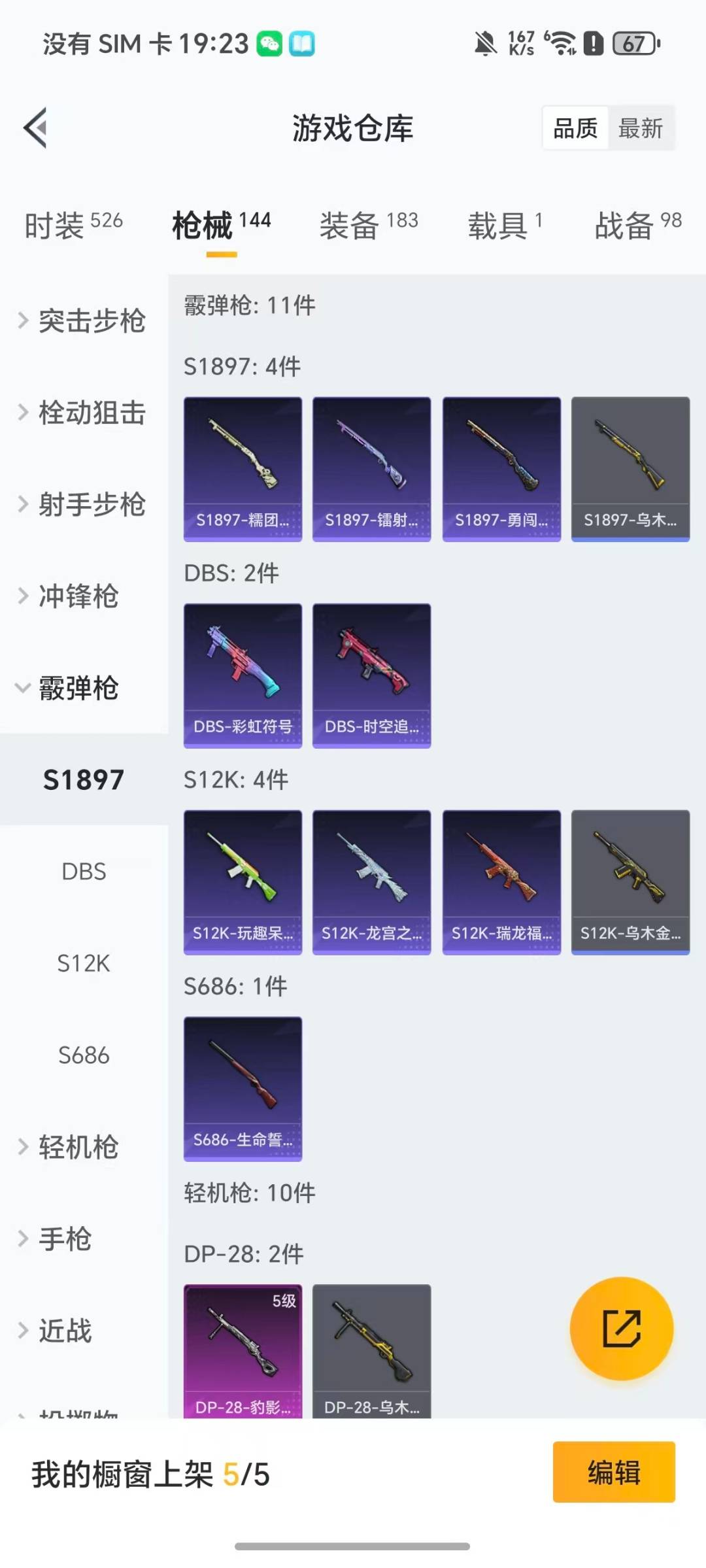The width and height of the screenshot is (706, 1568).
Task: Select S686 in the sidebar
Action: (x=84, y=1055)
